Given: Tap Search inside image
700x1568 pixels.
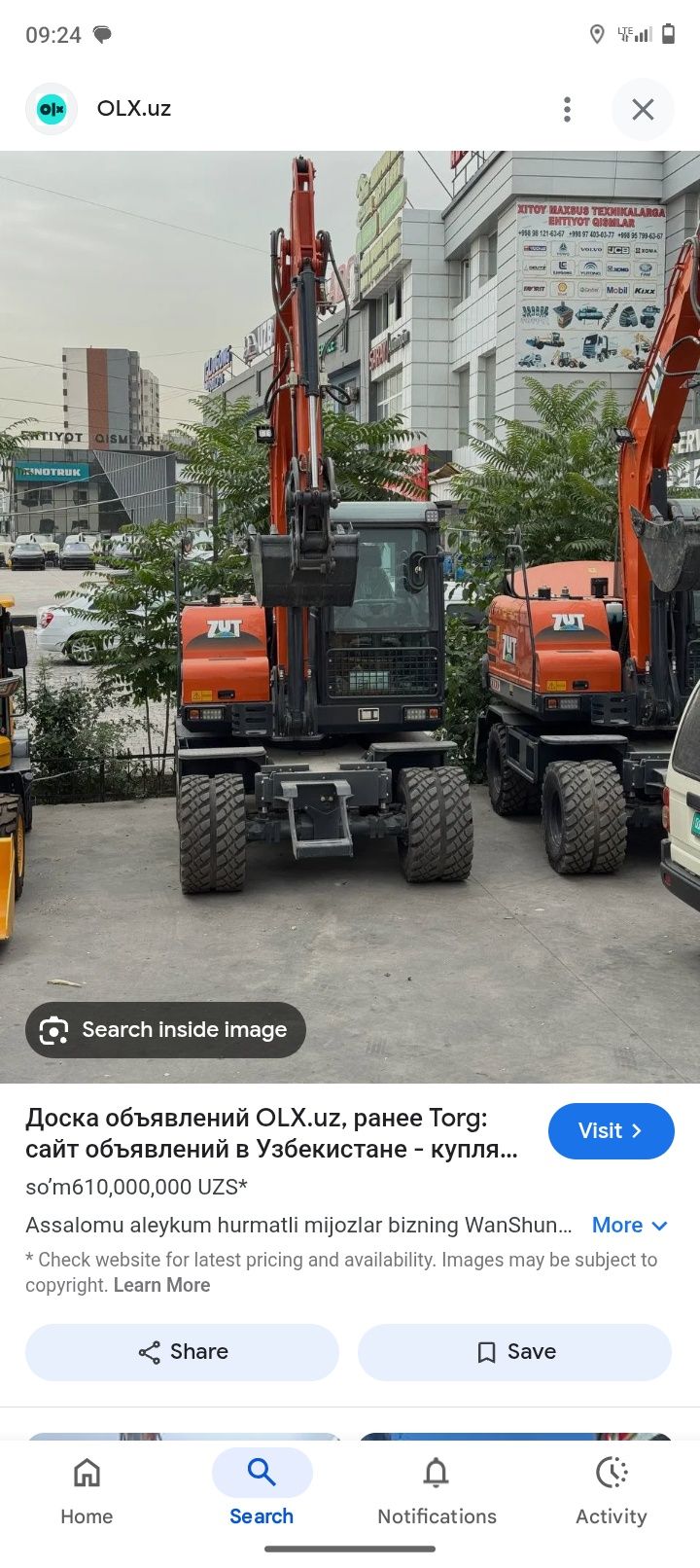Looking at the screenshot, I should 165,1030.
